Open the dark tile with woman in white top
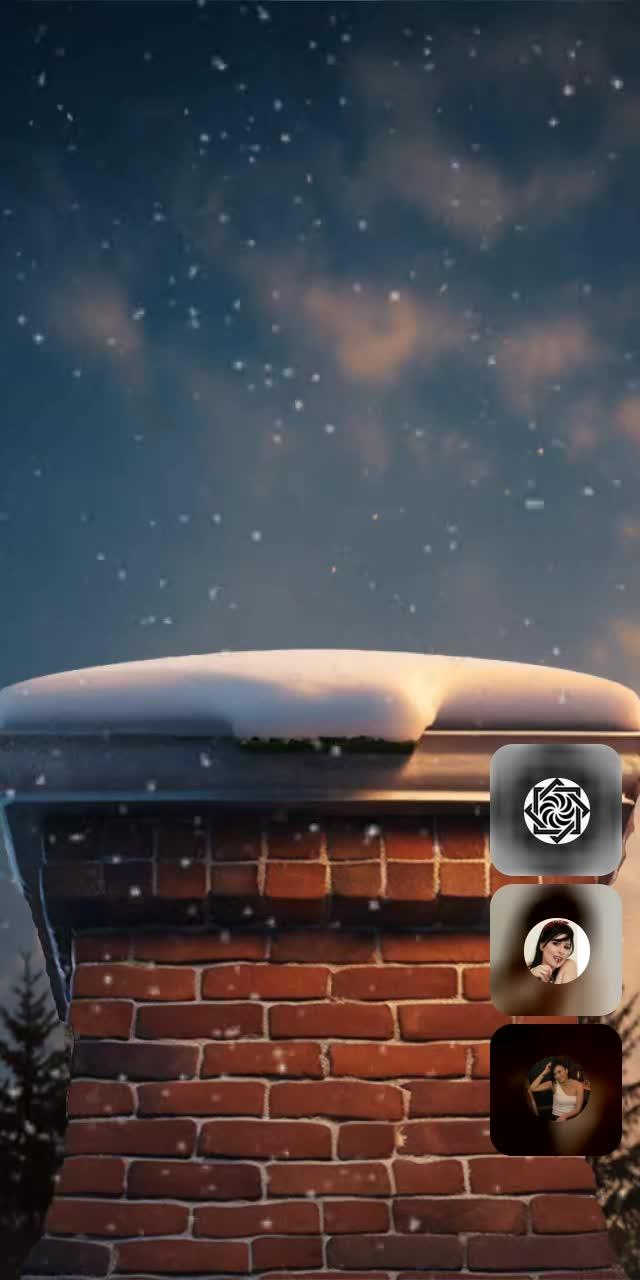 point(556,1089)
